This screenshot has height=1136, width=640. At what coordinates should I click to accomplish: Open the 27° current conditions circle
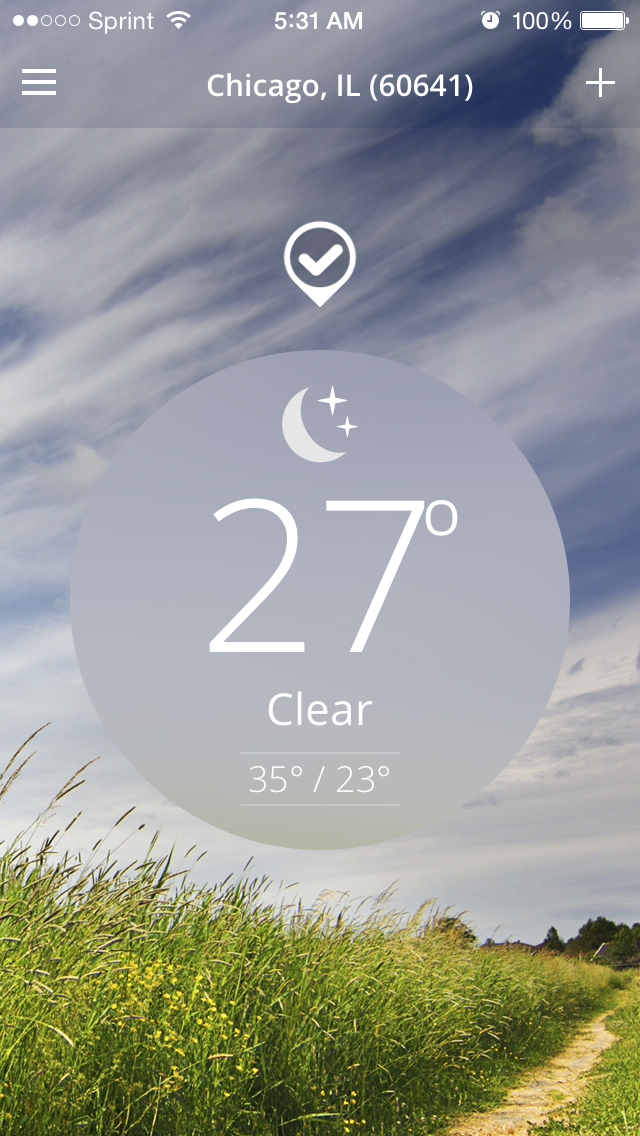click(x=320, y=600)
